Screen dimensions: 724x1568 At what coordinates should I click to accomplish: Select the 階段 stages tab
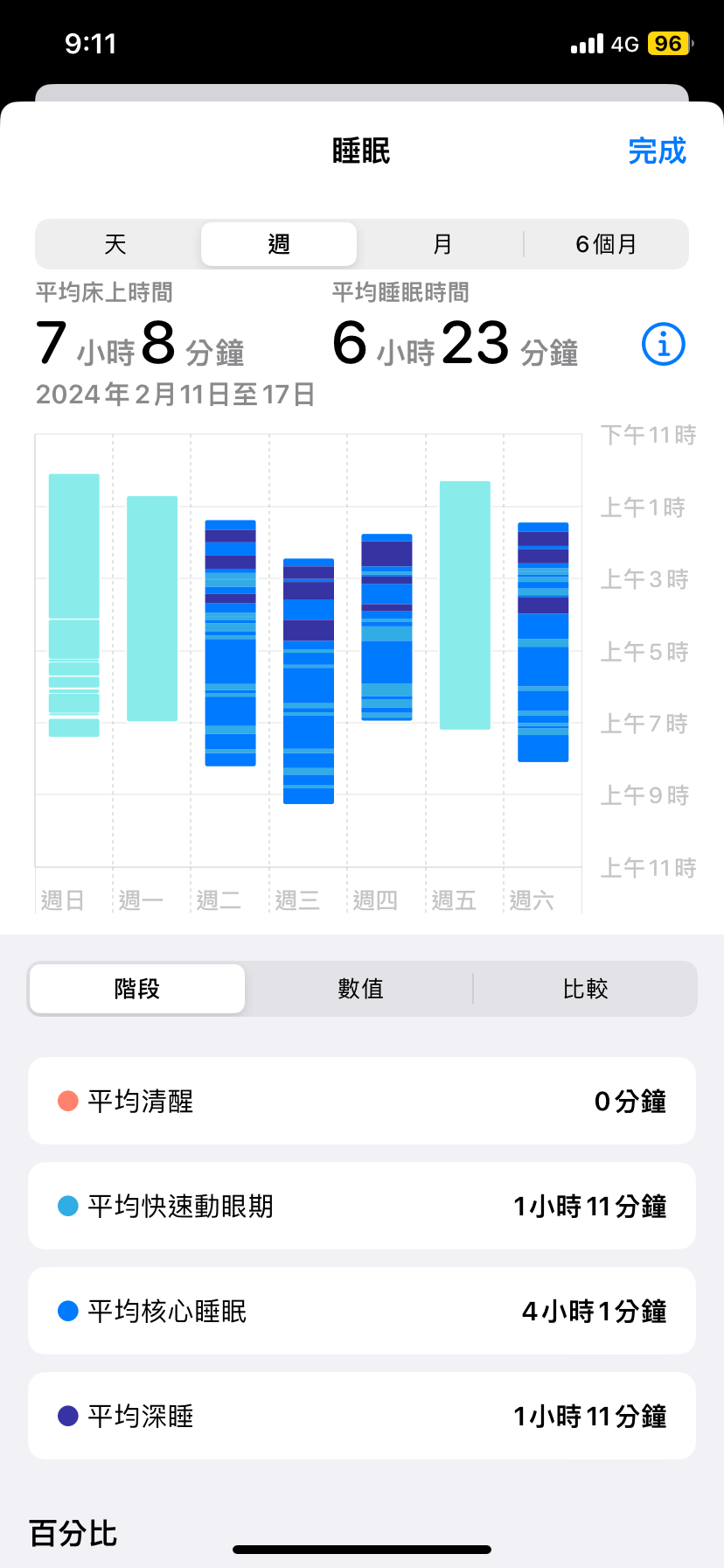click(x=137, y=989)
